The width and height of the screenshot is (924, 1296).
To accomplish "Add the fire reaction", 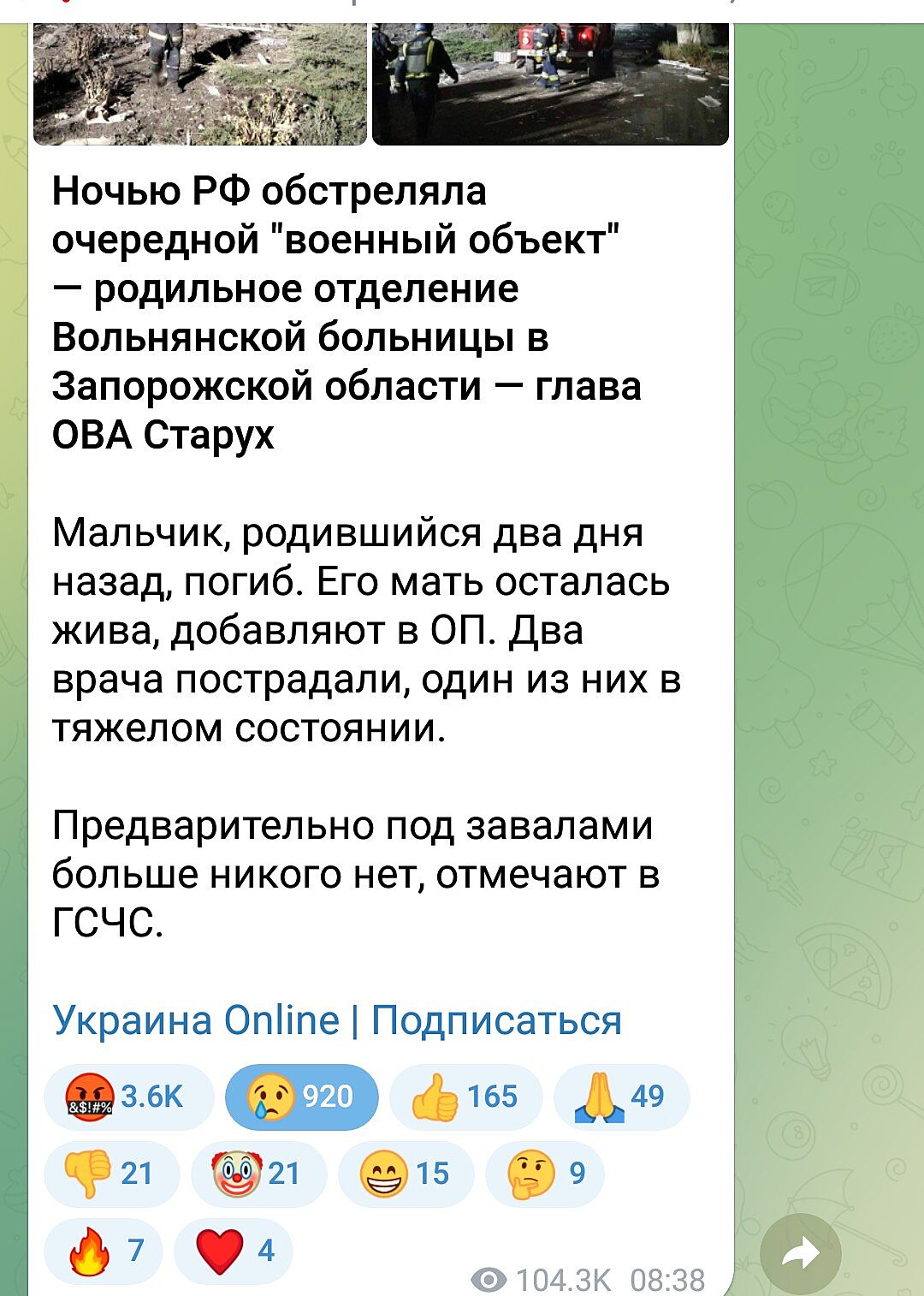I will [x=104, y=1251].
